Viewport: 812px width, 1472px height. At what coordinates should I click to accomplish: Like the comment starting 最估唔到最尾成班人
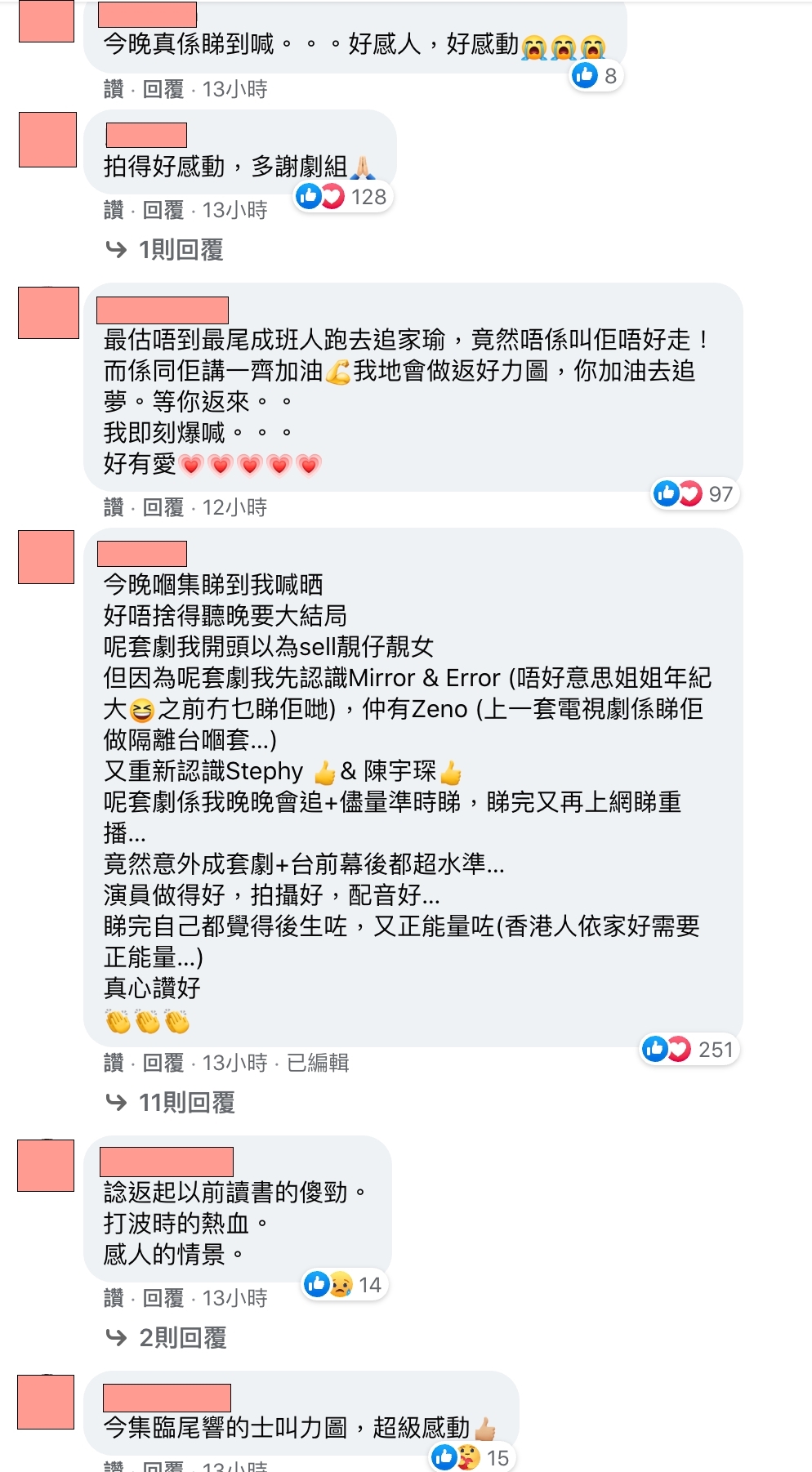click(114, 507)
